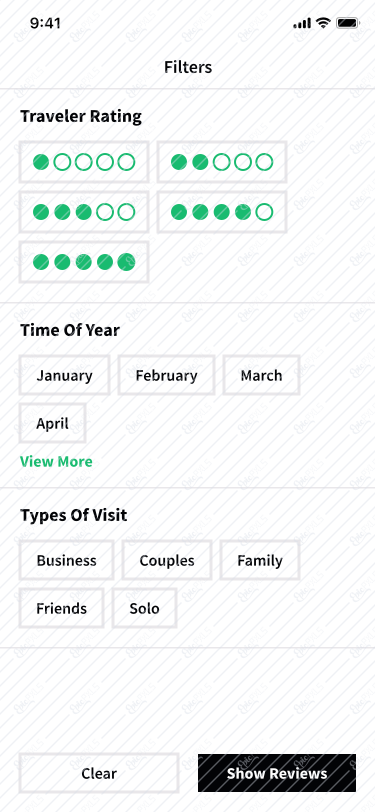Viewport: 375px width, 812px height.
Task: Choose the Family visit type
Action: [260, 560]
